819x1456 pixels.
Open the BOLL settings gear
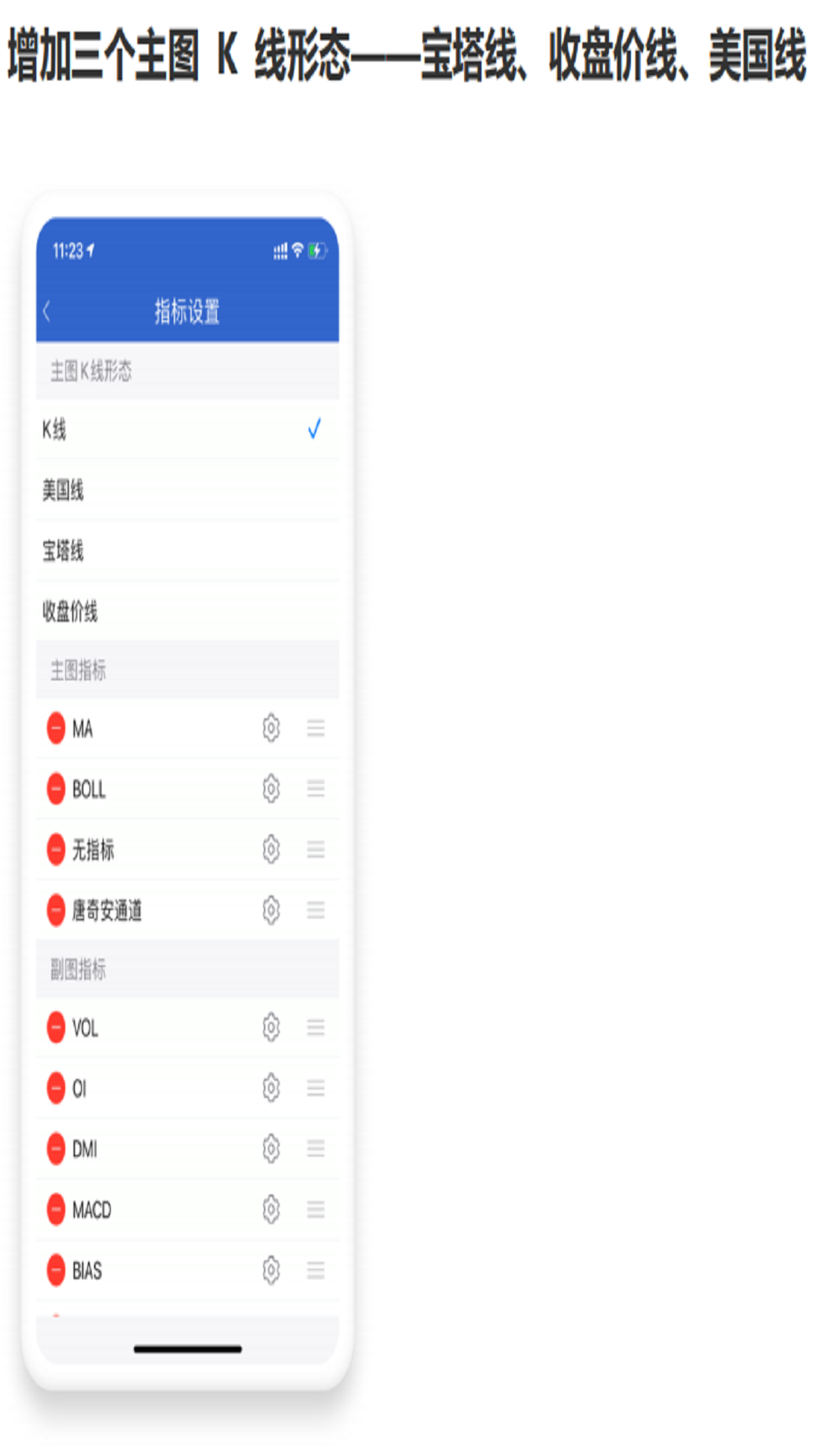point(270,789)
